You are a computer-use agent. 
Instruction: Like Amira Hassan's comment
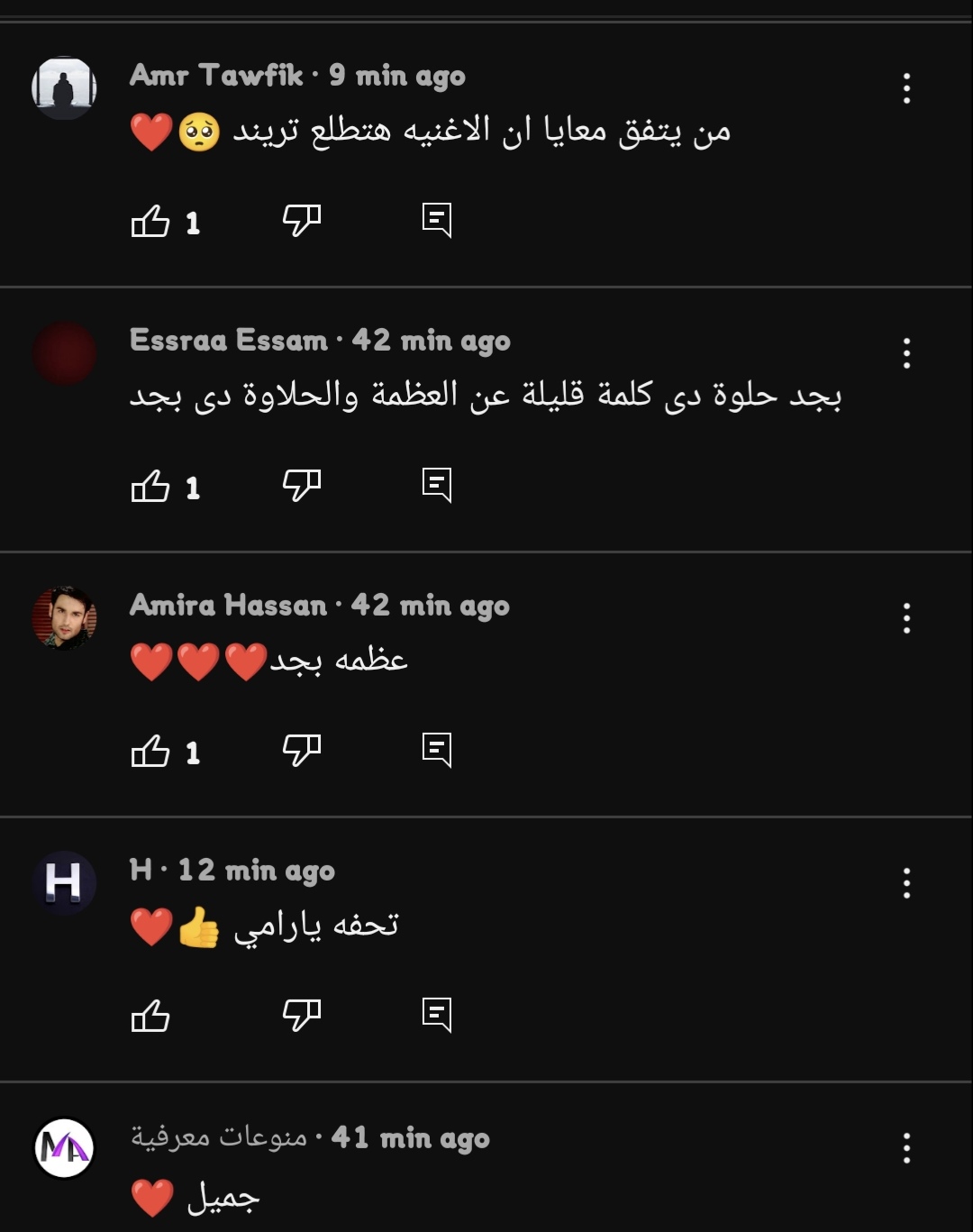click(x=150, y=751)
